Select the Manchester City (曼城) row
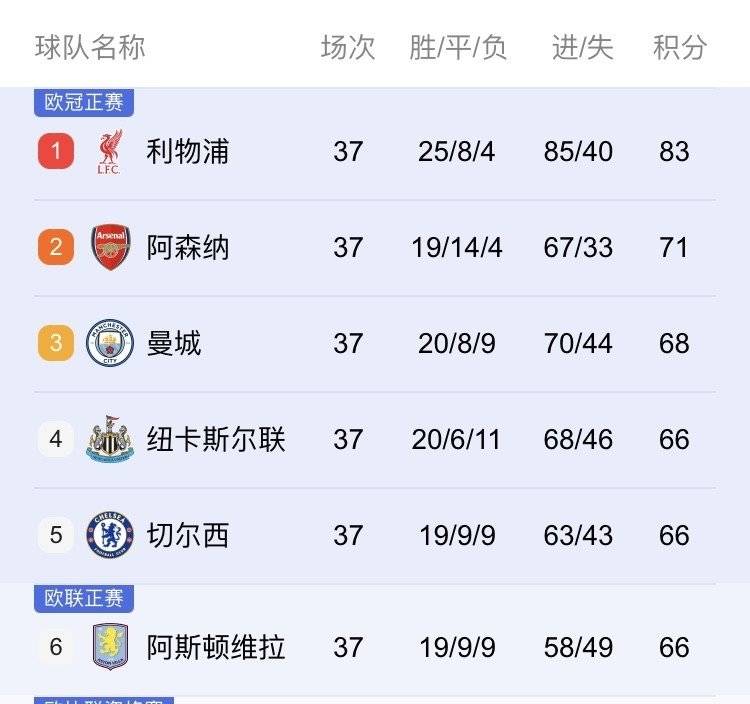The image size is (750, 704). (x=174, y=343)
